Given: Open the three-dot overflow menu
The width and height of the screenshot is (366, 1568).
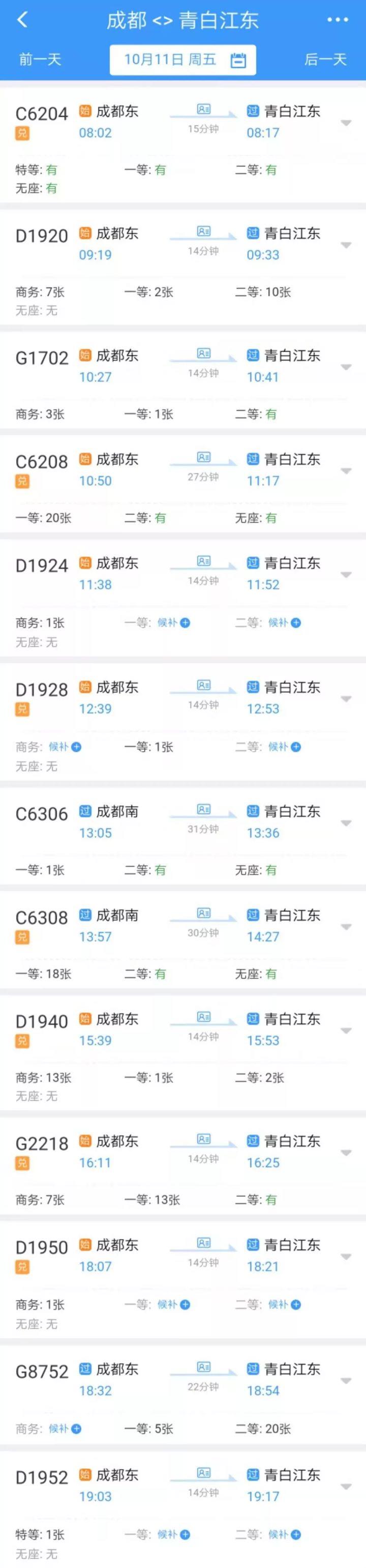Looking at the screenshot, I should [x=338, y=20].
